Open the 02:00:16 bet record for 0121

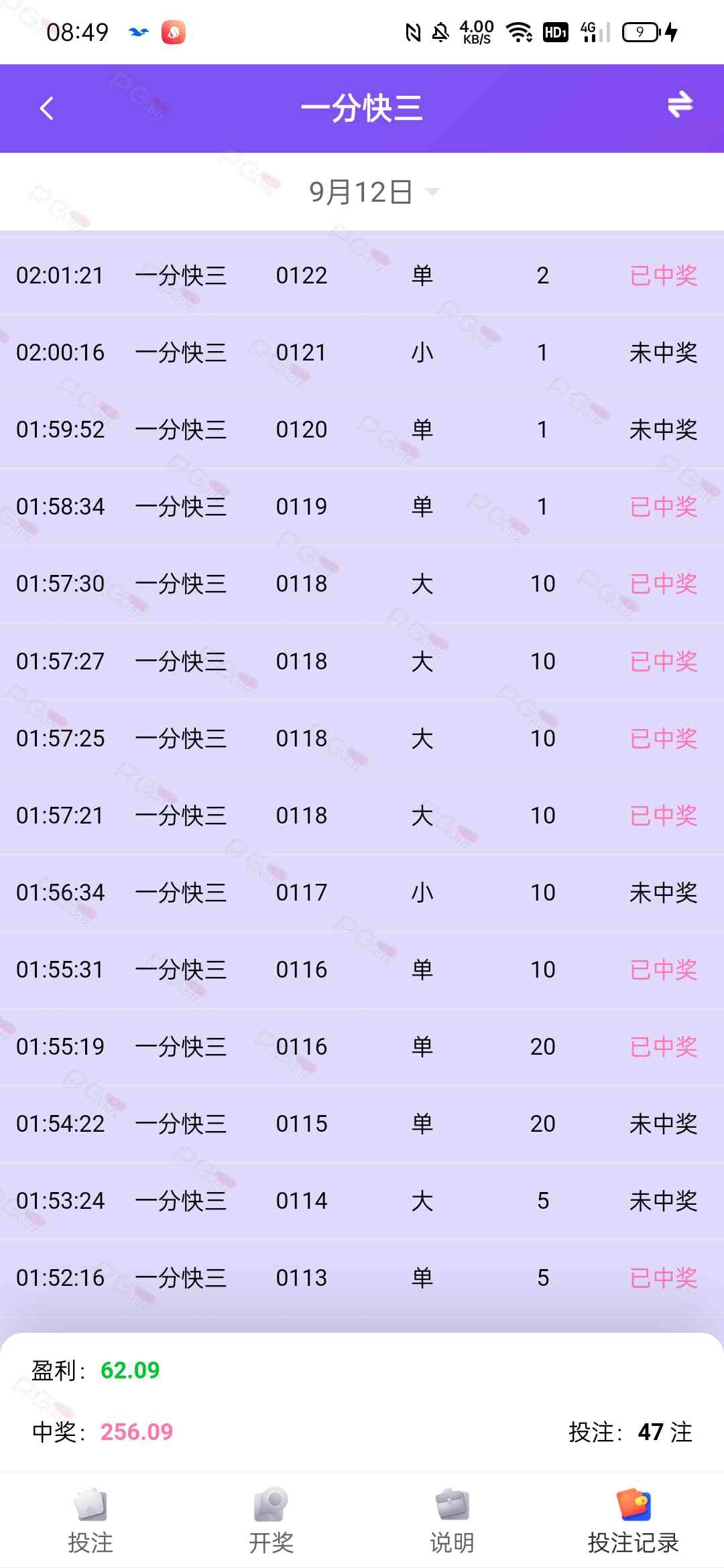(x=362, y=352)
